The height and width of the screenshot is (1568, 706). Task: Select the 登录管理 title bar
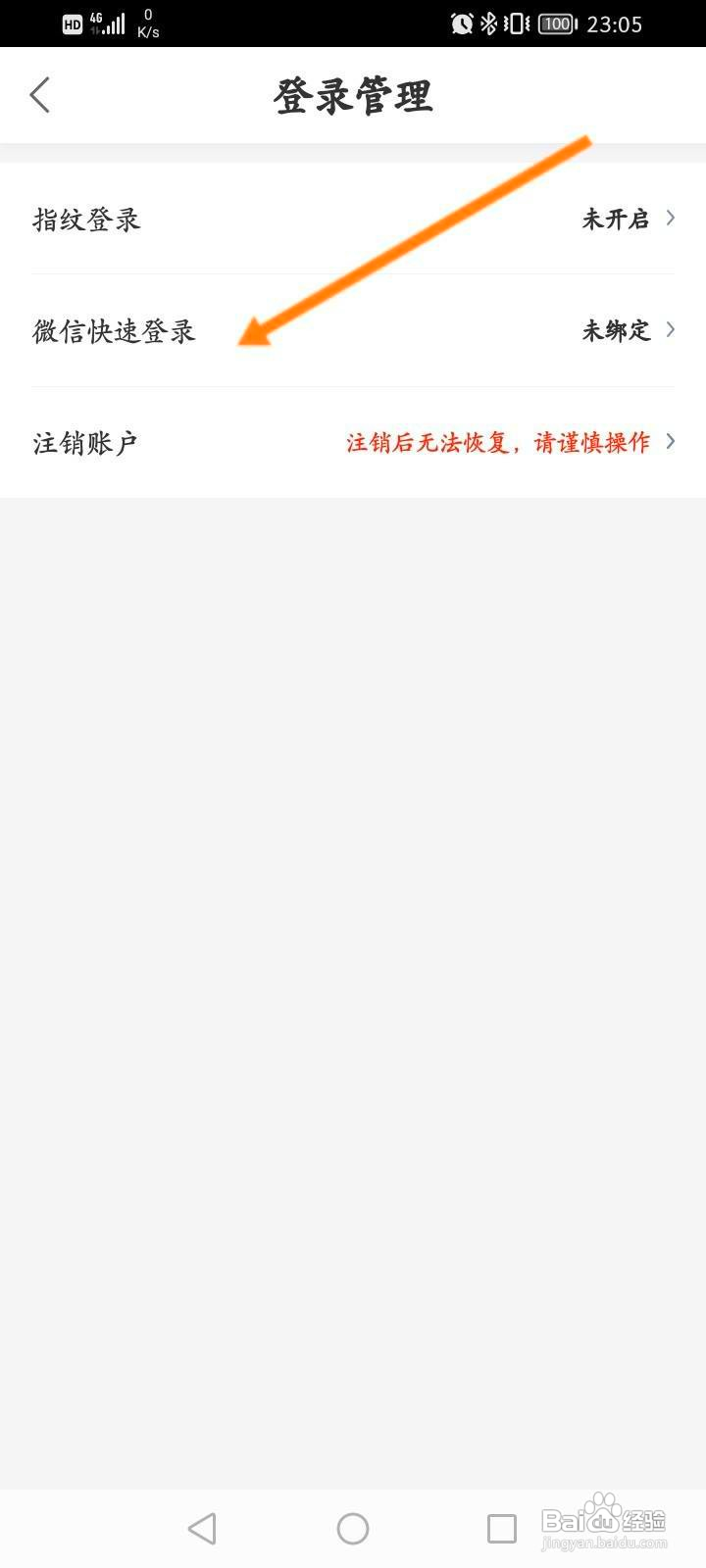(x=353, y=95)
